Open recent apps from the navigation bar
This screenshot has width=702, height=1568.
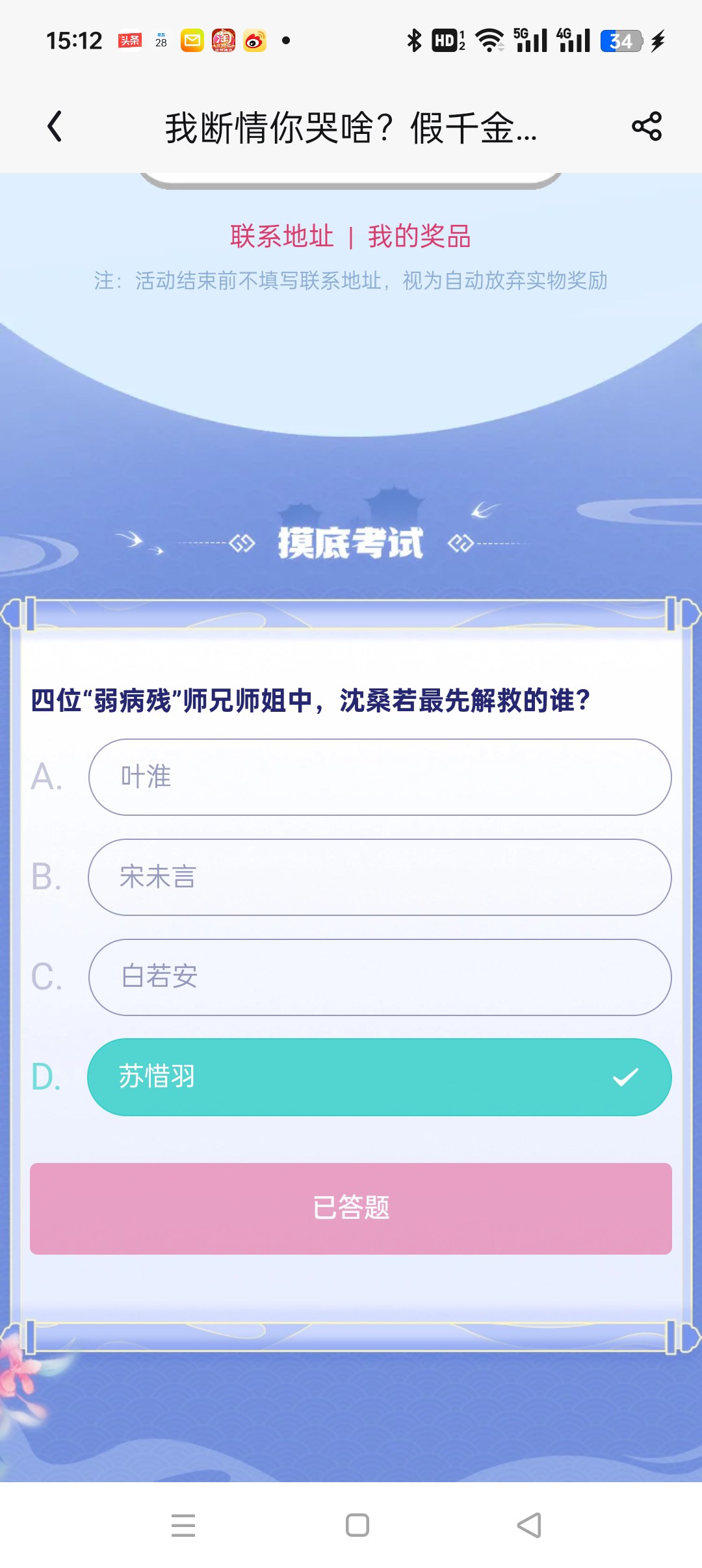tap(183, 1525)
